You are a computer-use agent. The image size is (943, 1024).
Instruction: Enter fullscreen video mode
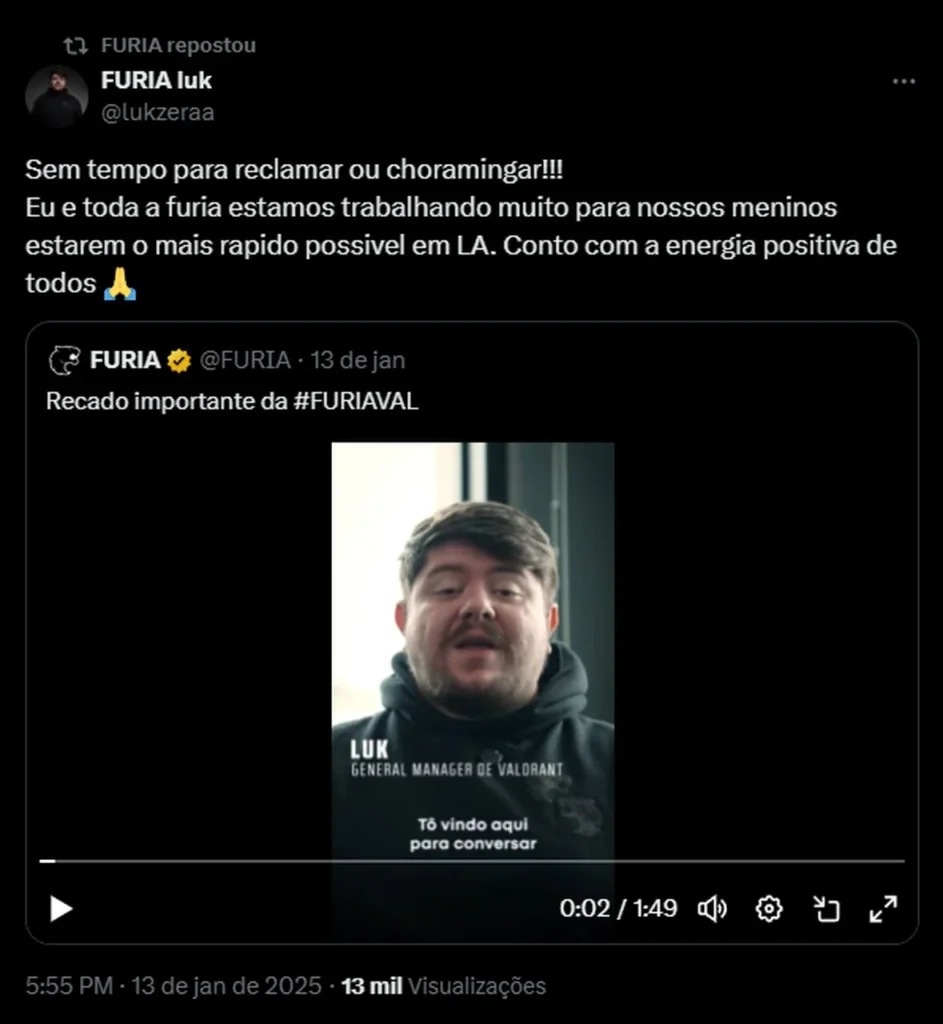point(882,908)
